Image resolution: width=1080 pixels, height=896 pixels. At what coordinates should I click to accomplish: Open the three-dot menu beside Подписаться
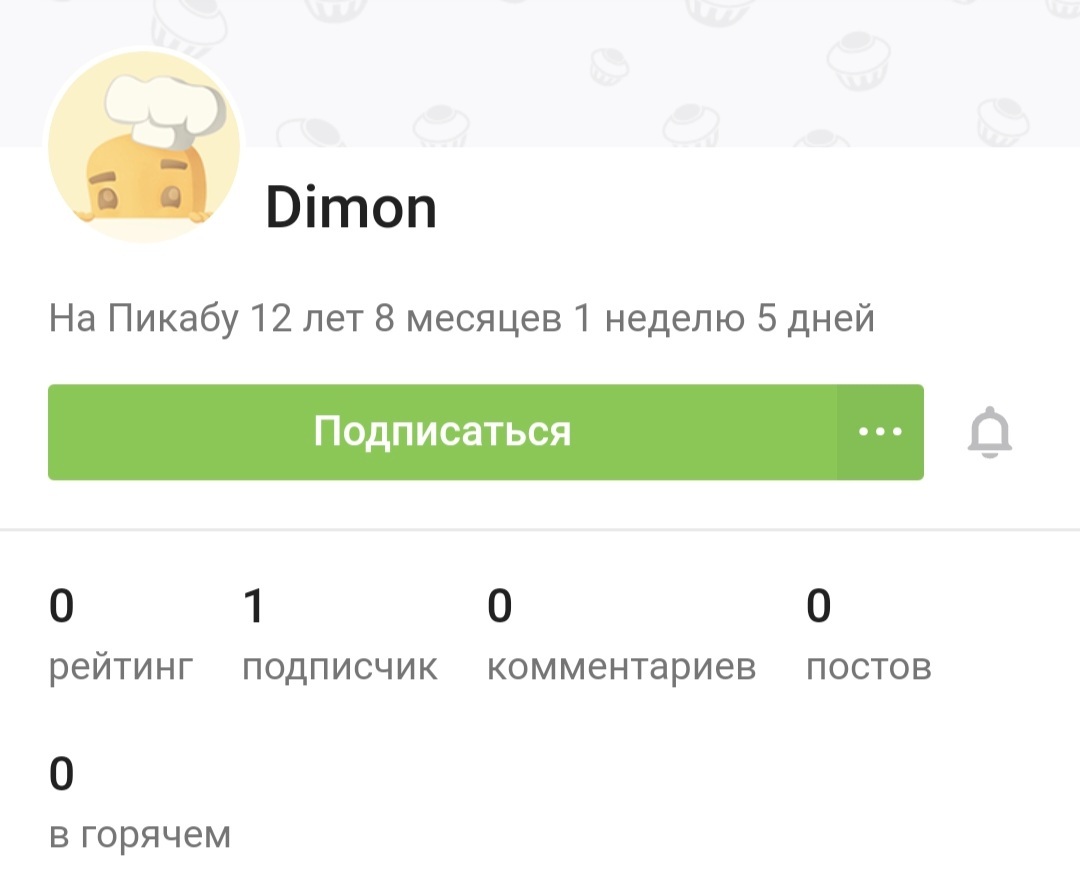point(880,432)
